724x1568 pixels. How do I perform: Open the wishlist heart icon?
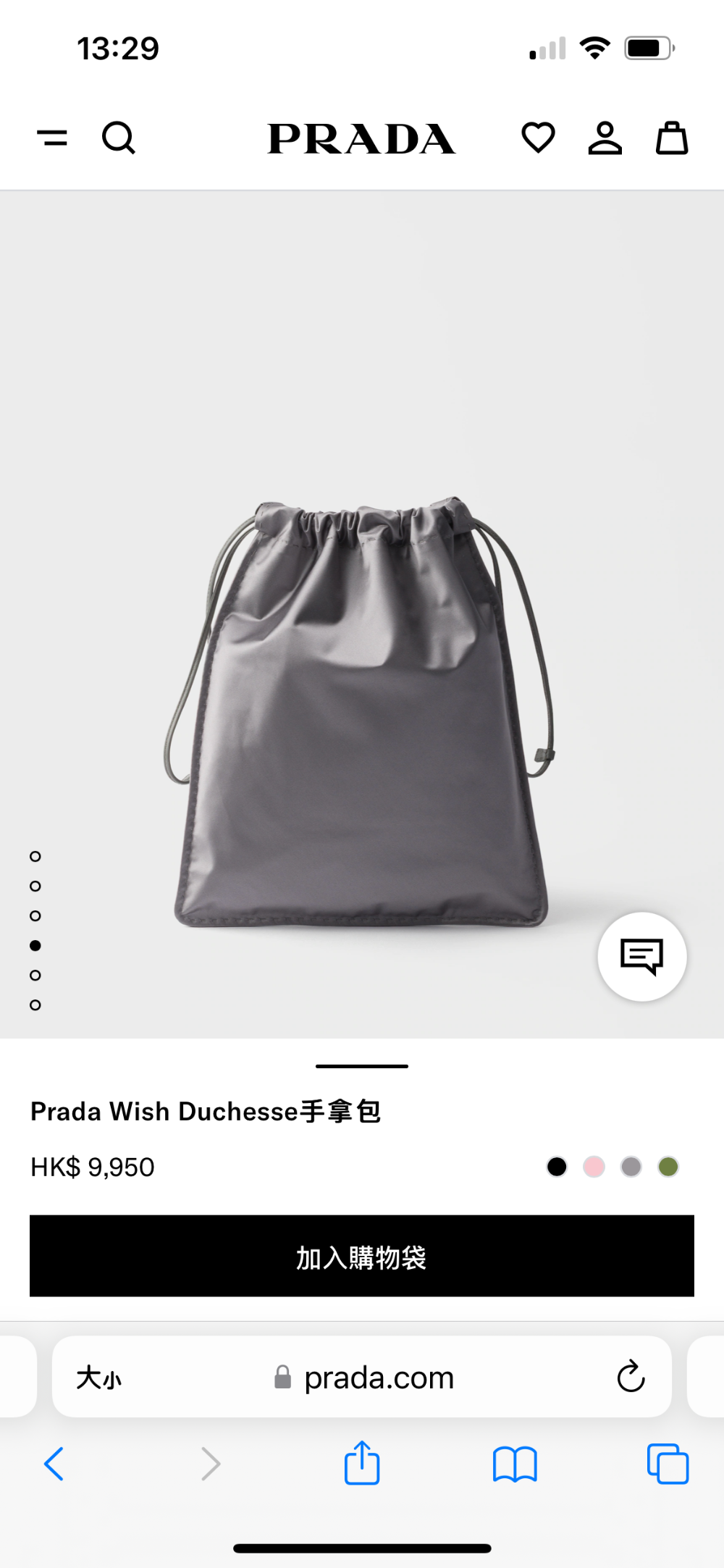pyautogui.click(x=538, y=138)
